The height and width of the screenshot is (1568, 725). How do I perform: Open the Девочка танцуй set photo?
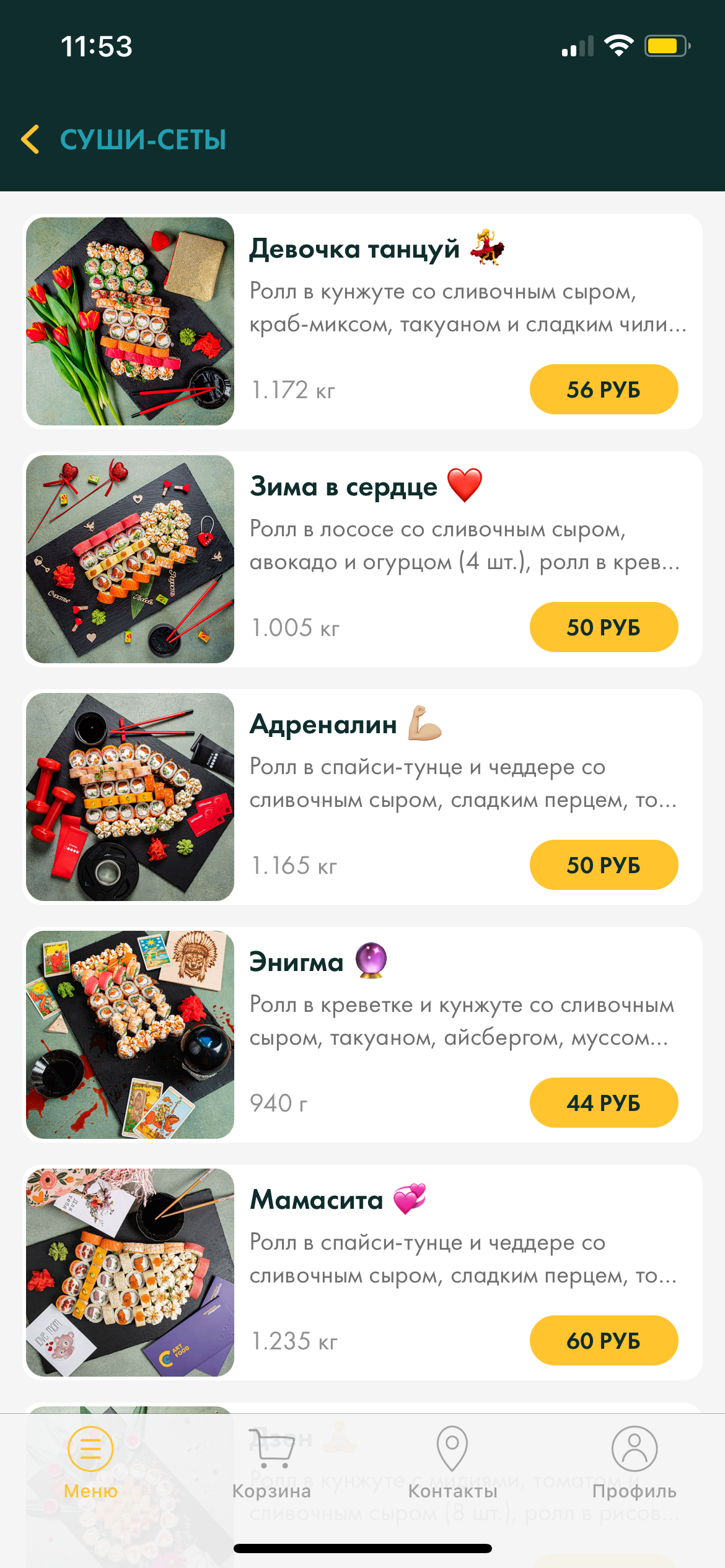tap(130, 321)
